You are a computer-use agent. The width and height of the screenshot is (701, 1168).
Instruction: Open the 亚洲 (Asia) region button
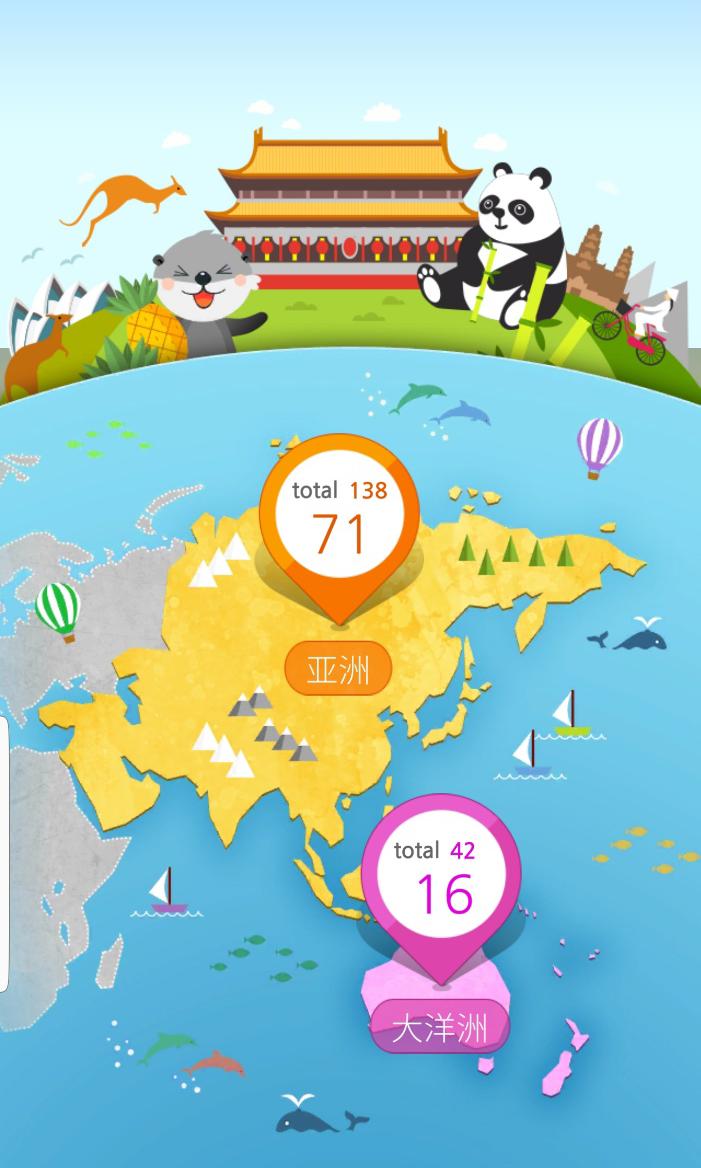[x=338, y=669]
